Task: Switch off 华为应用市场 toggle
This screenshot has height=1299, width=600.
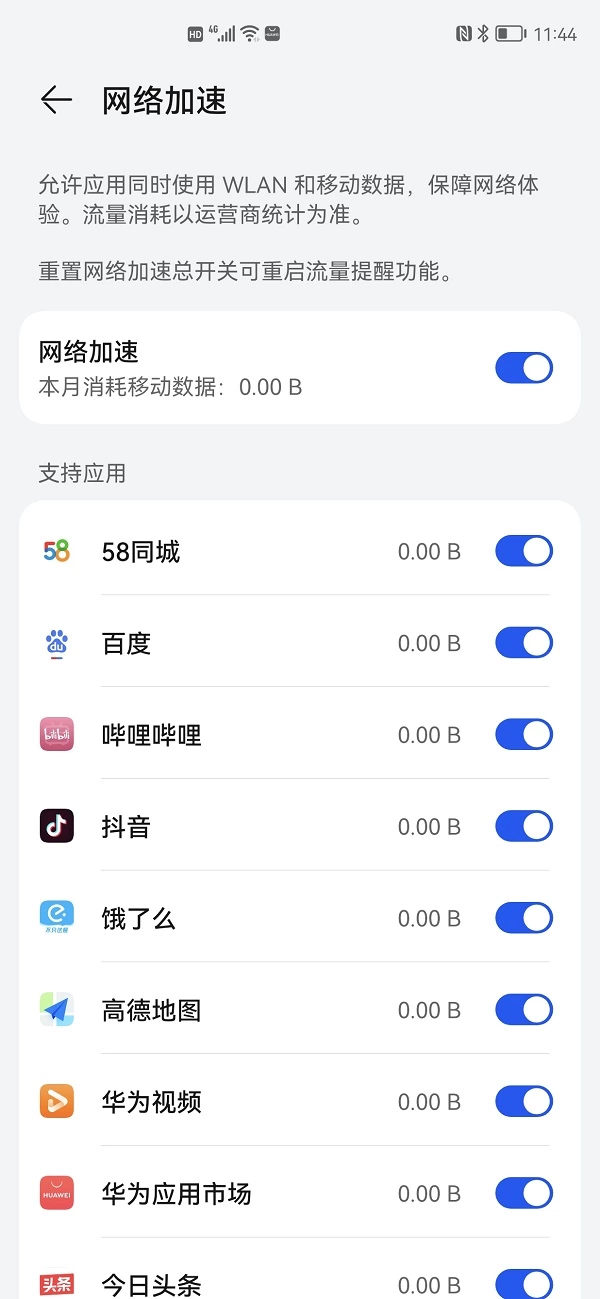Action: coord(524,1194)
